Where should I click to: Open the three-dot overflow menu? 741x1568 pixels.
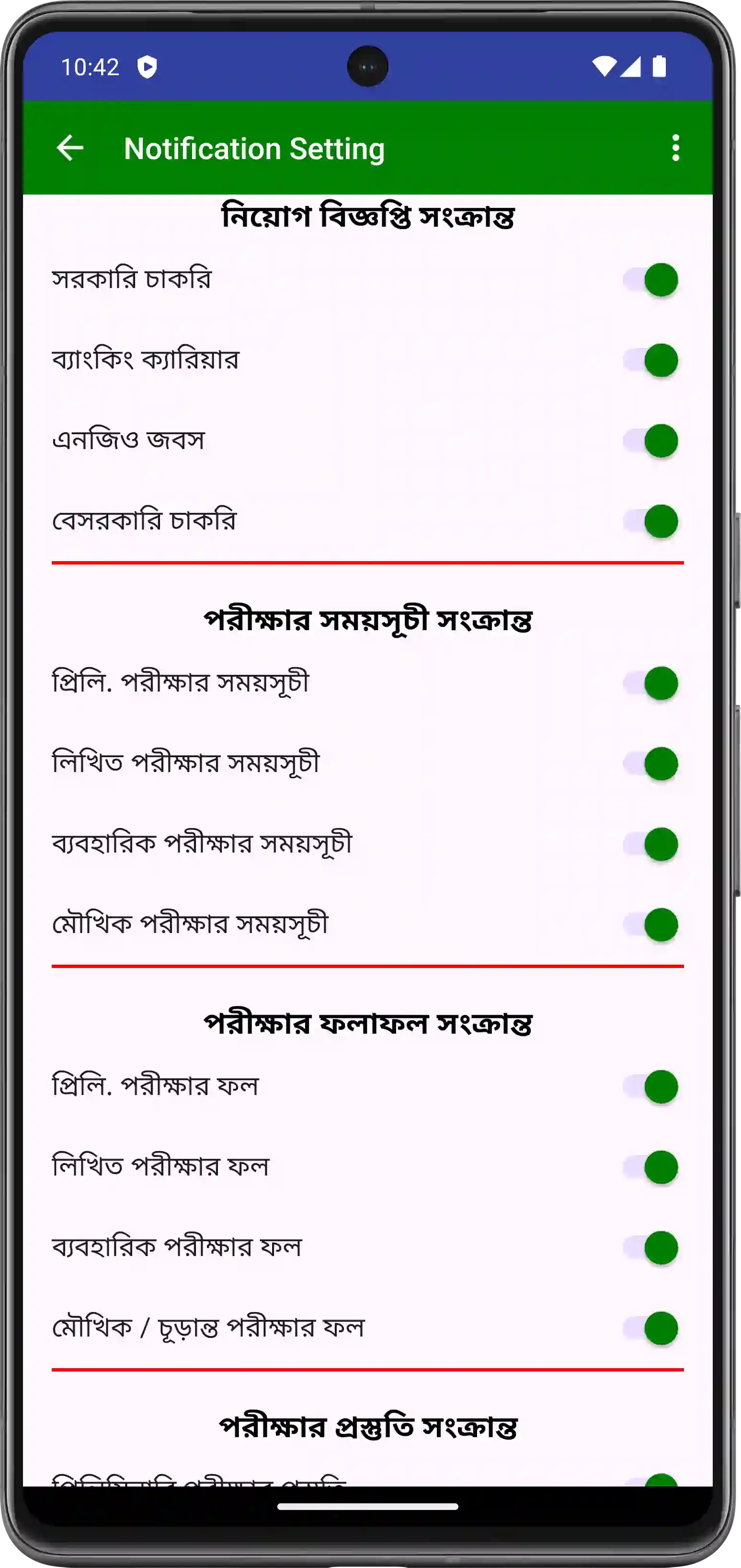pos(675,148)
